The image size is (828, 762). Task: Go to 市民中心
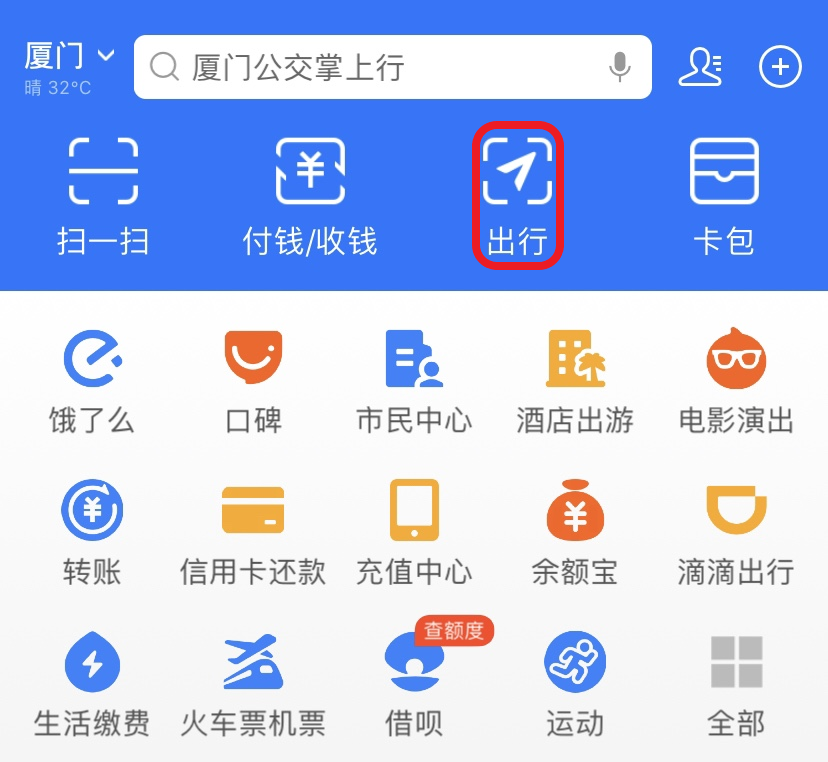[x=414, y=380]
